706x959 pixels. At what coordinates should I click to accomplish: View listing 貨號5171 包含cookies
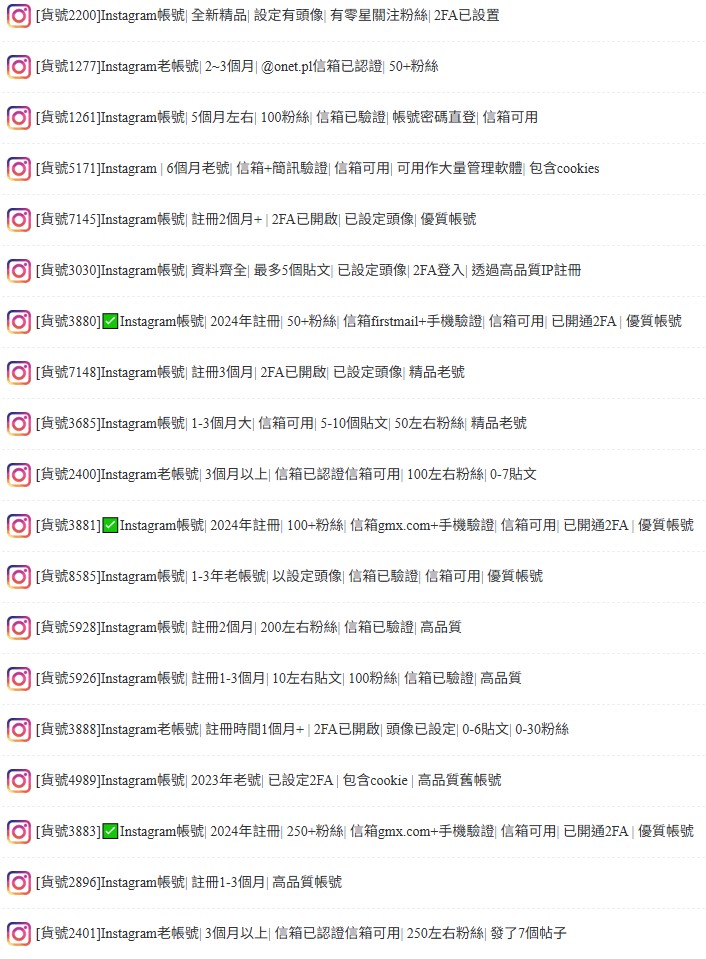(x=317, y=168)
